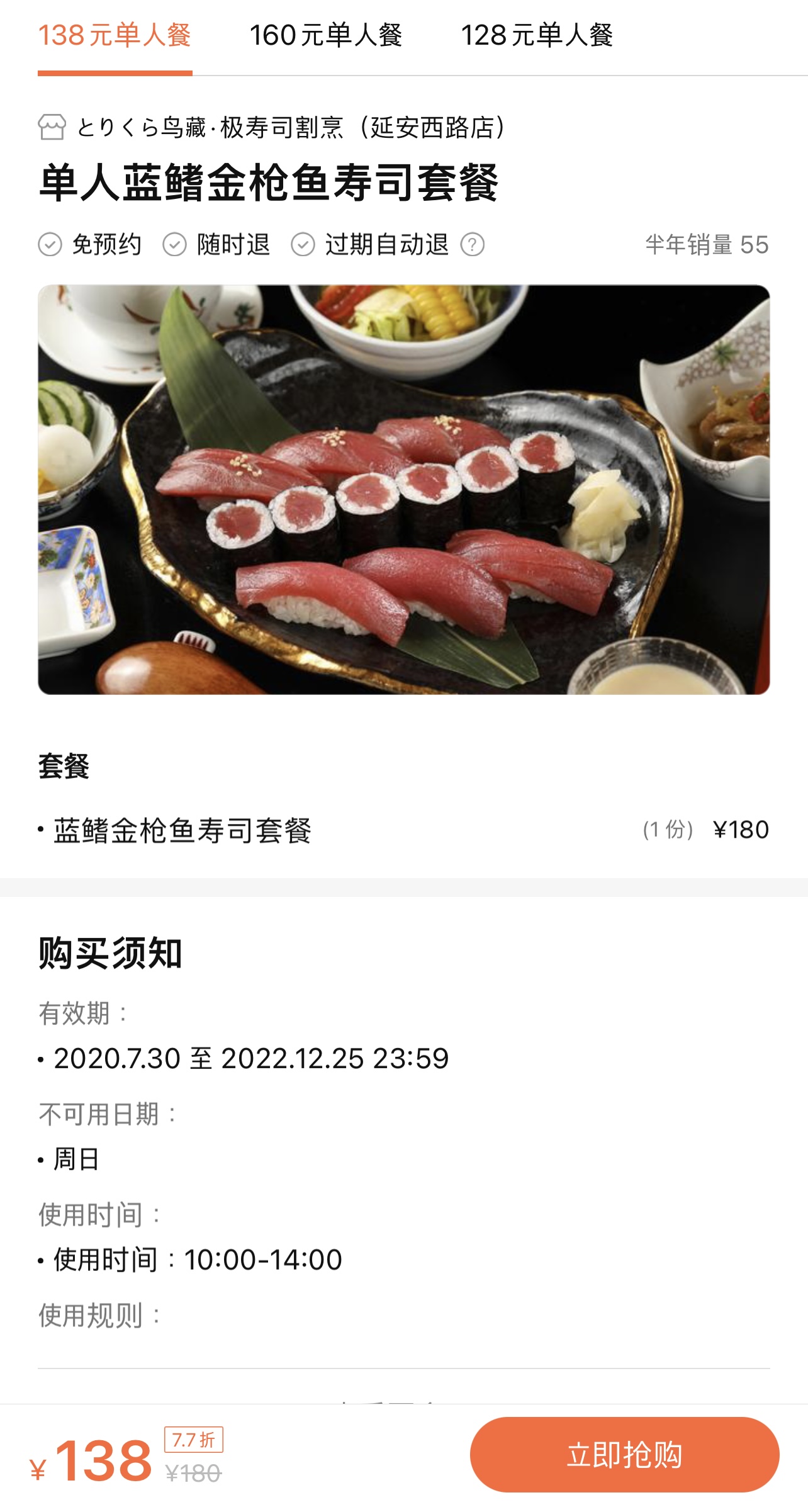This screenshot has height=1512, width=808.
Task: Switch to the 160元单人餐 tab
Action: click(325, 35)
